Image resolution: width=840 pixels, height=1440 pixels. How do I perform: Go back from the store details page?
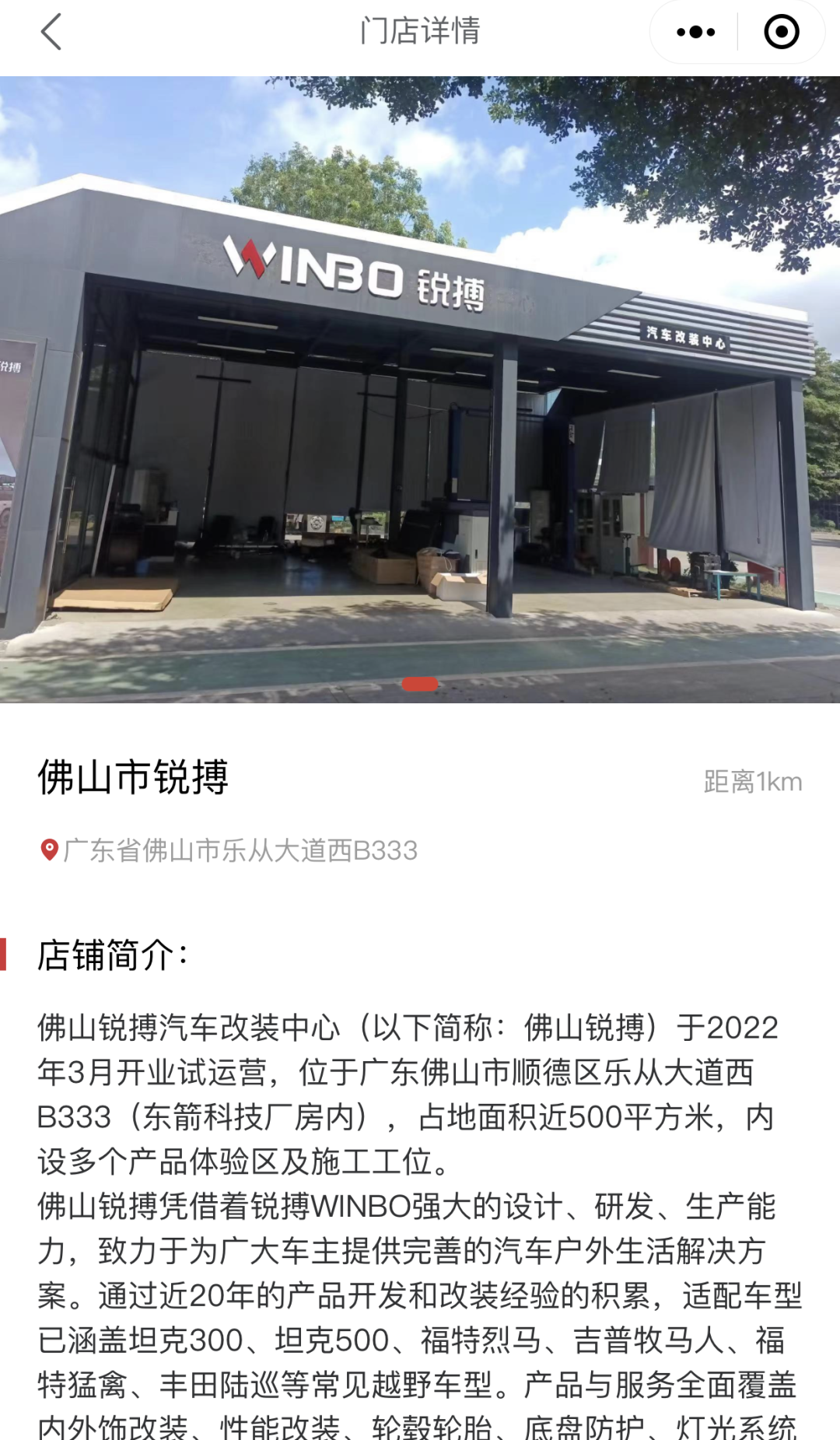click(51, 33)
